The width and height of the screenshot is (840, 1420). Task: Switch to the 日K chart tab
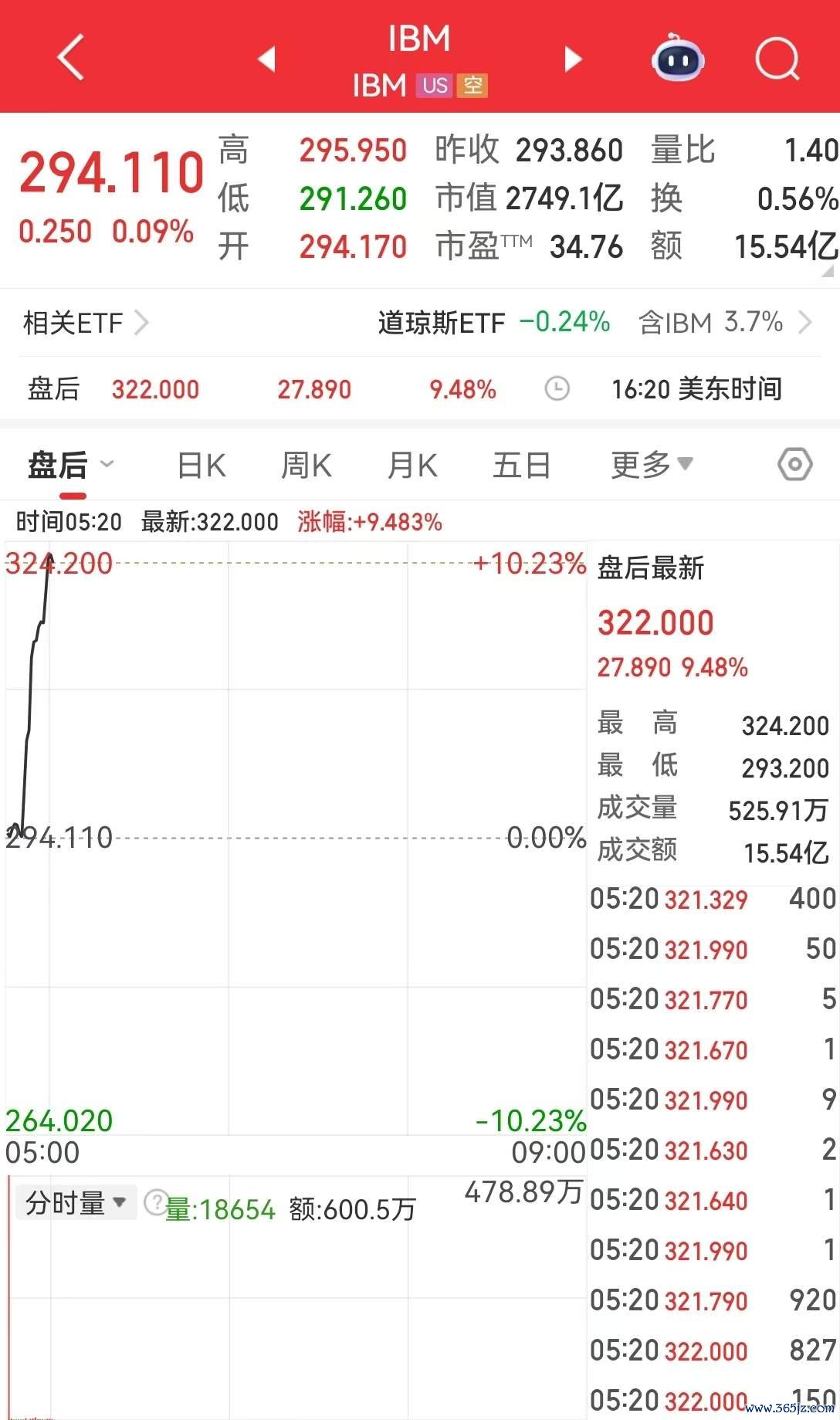coord(201,466)
